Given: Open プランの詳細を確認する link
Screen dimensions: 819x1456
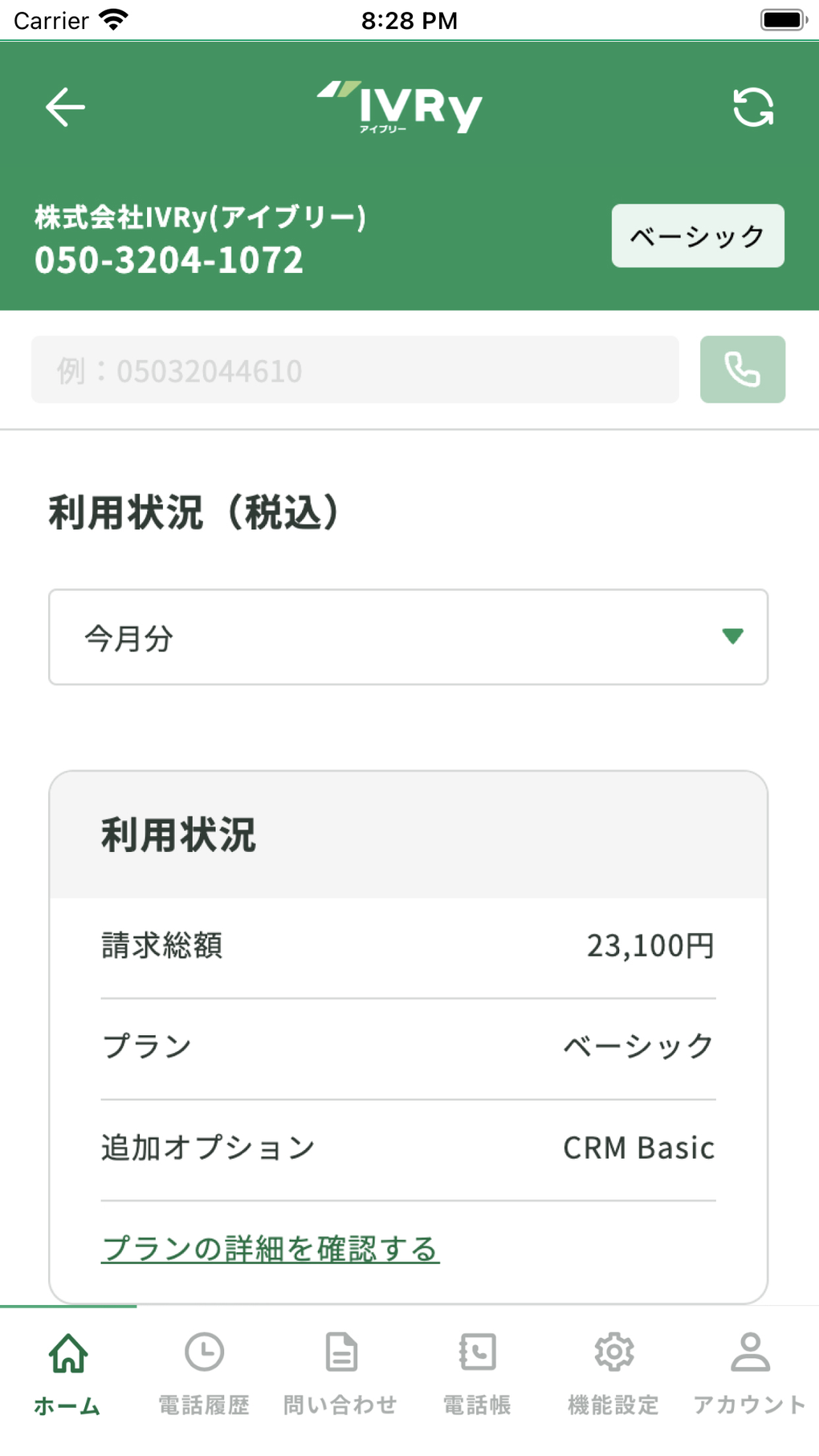Looking at the screenshot, I should click(x=269, y=1249).
